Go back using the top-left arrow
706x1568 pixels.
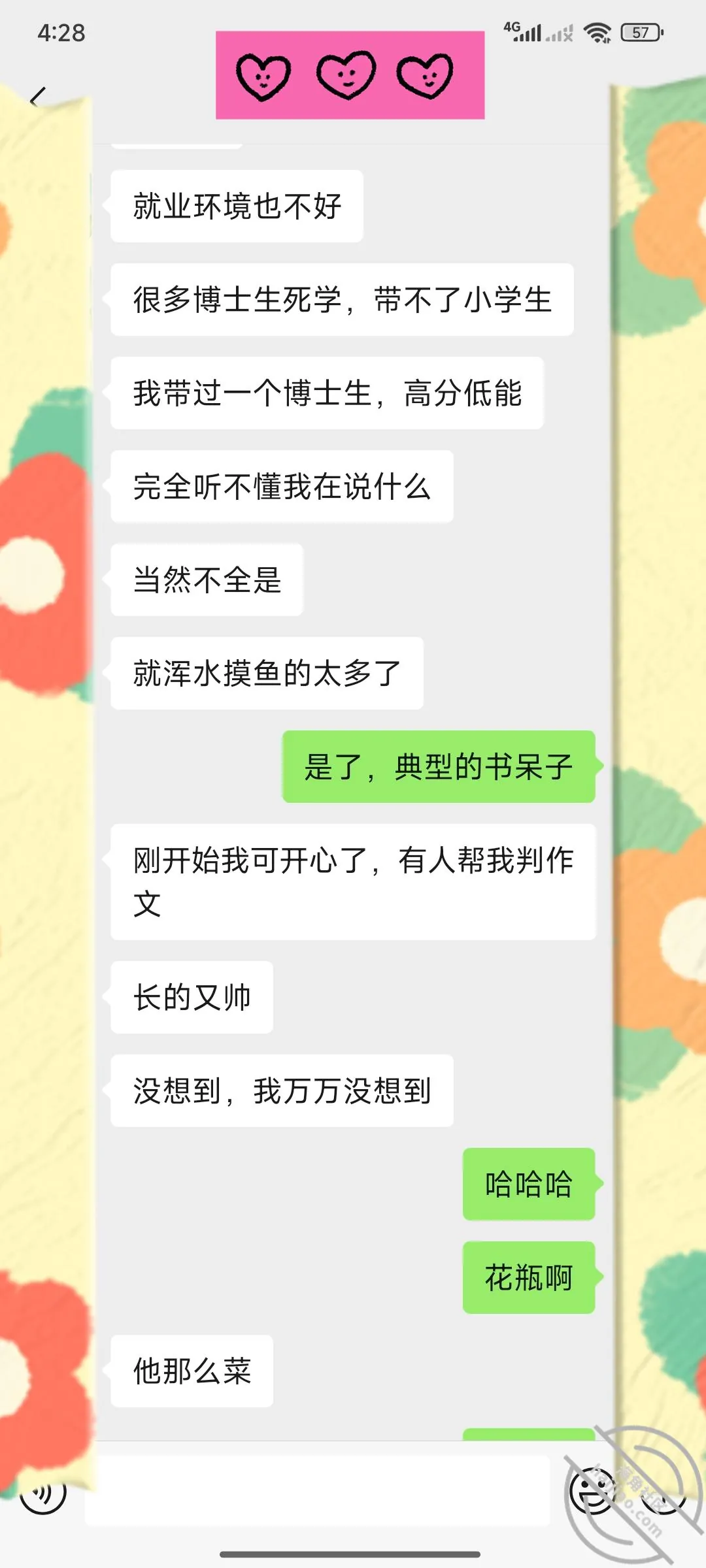pos(38,98)
